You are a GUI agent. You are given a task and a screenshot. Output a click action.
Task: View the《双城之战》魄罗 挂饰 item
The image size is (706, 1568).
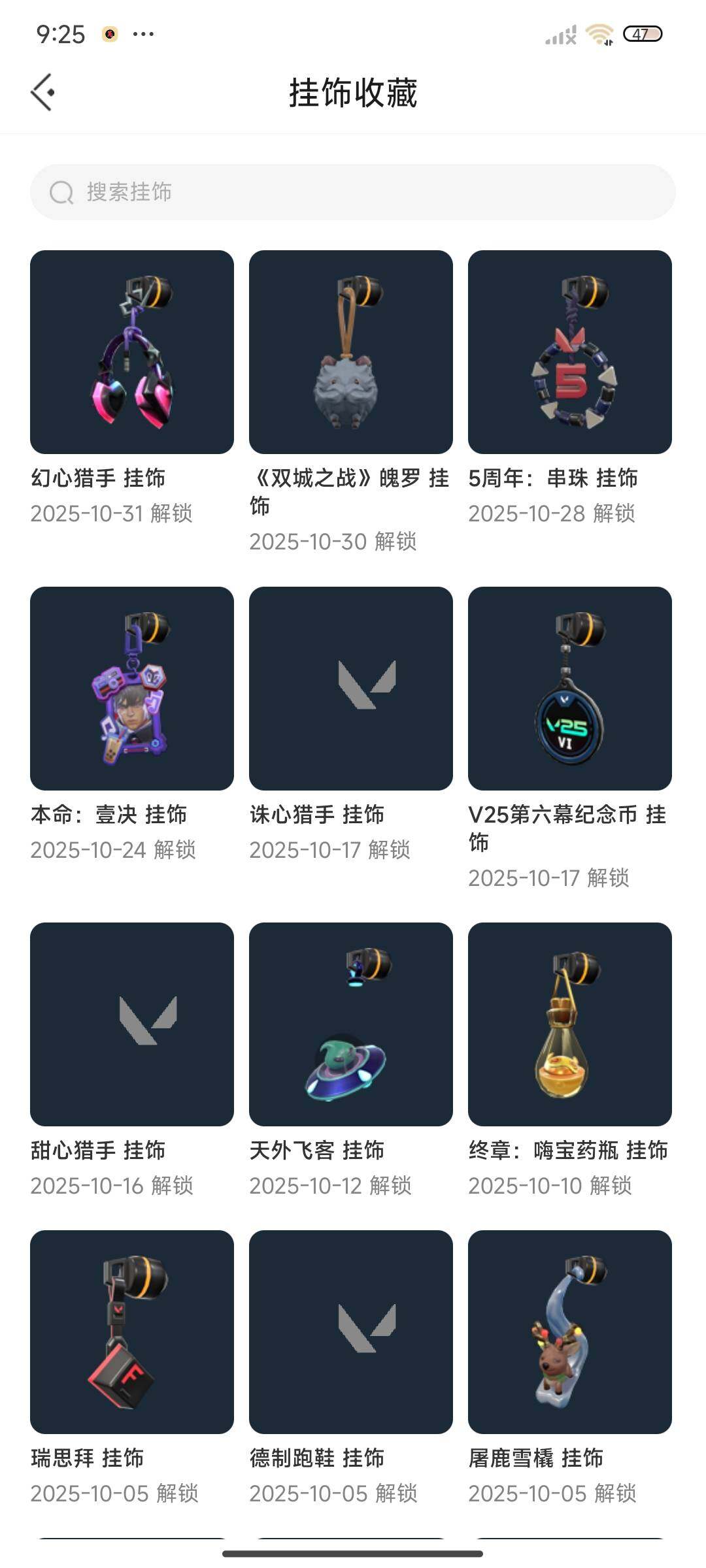[351, 352]
